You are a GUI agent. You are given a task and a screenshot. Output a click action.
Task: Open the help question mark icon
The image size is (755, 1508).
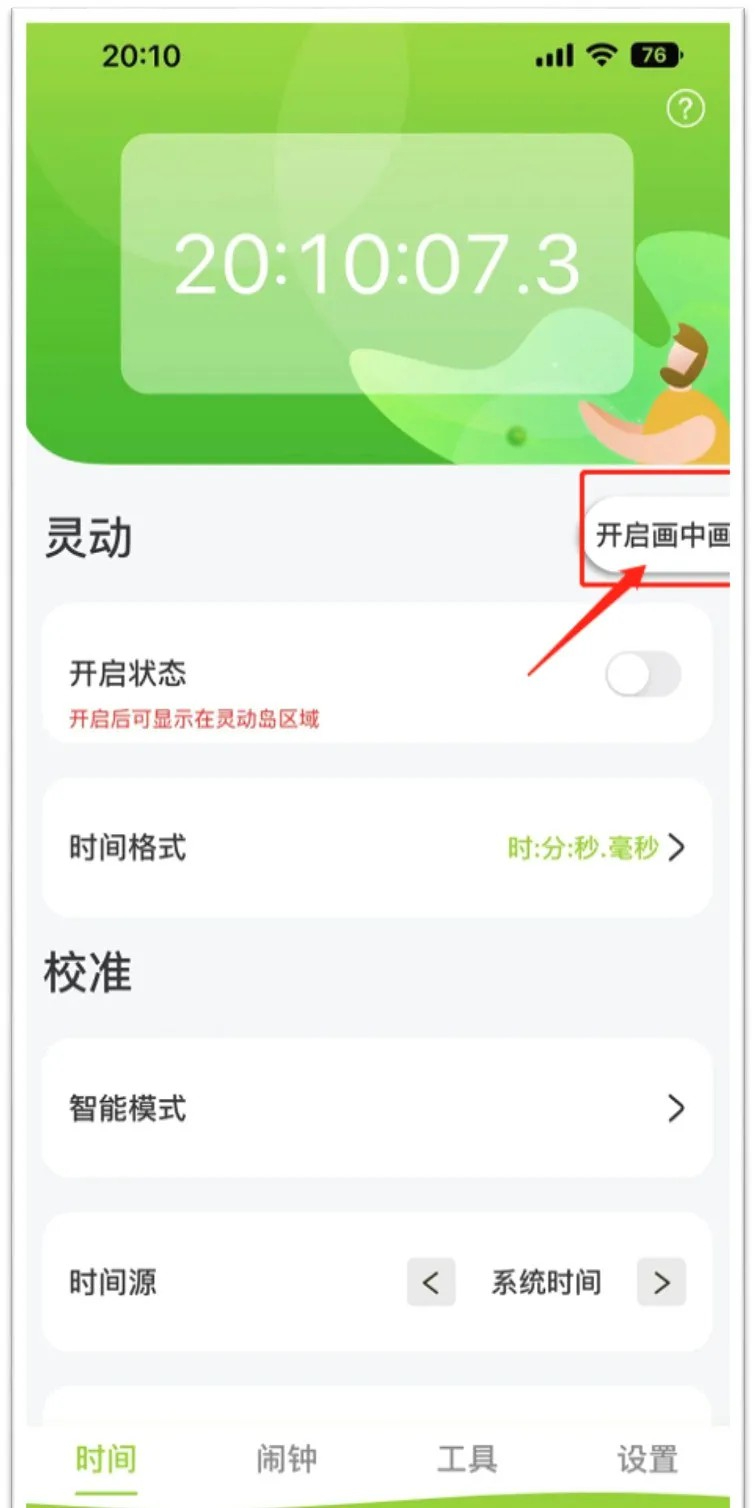point(685,109)
